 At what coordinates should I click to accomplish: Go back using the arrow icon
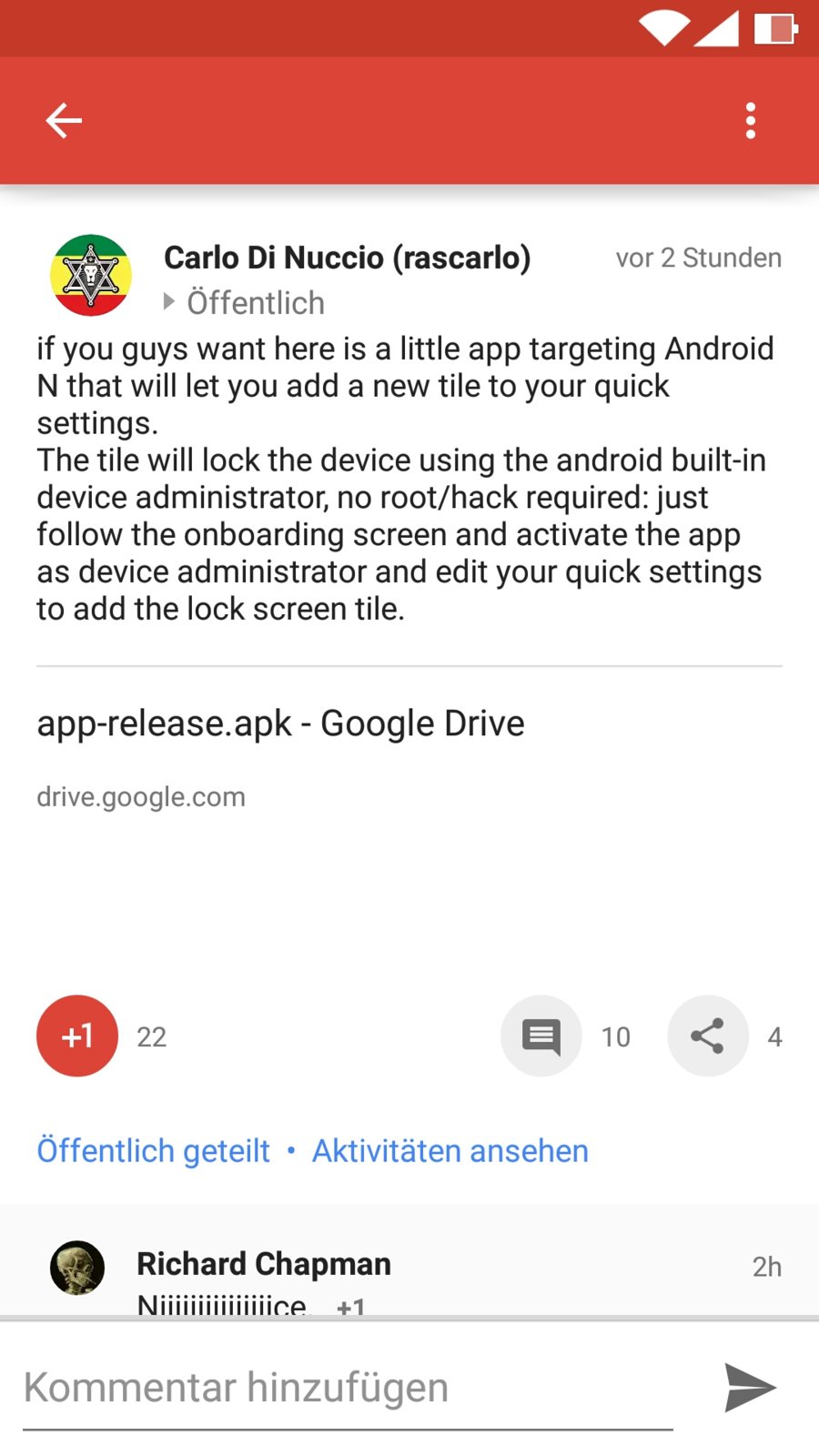point(64,120)
